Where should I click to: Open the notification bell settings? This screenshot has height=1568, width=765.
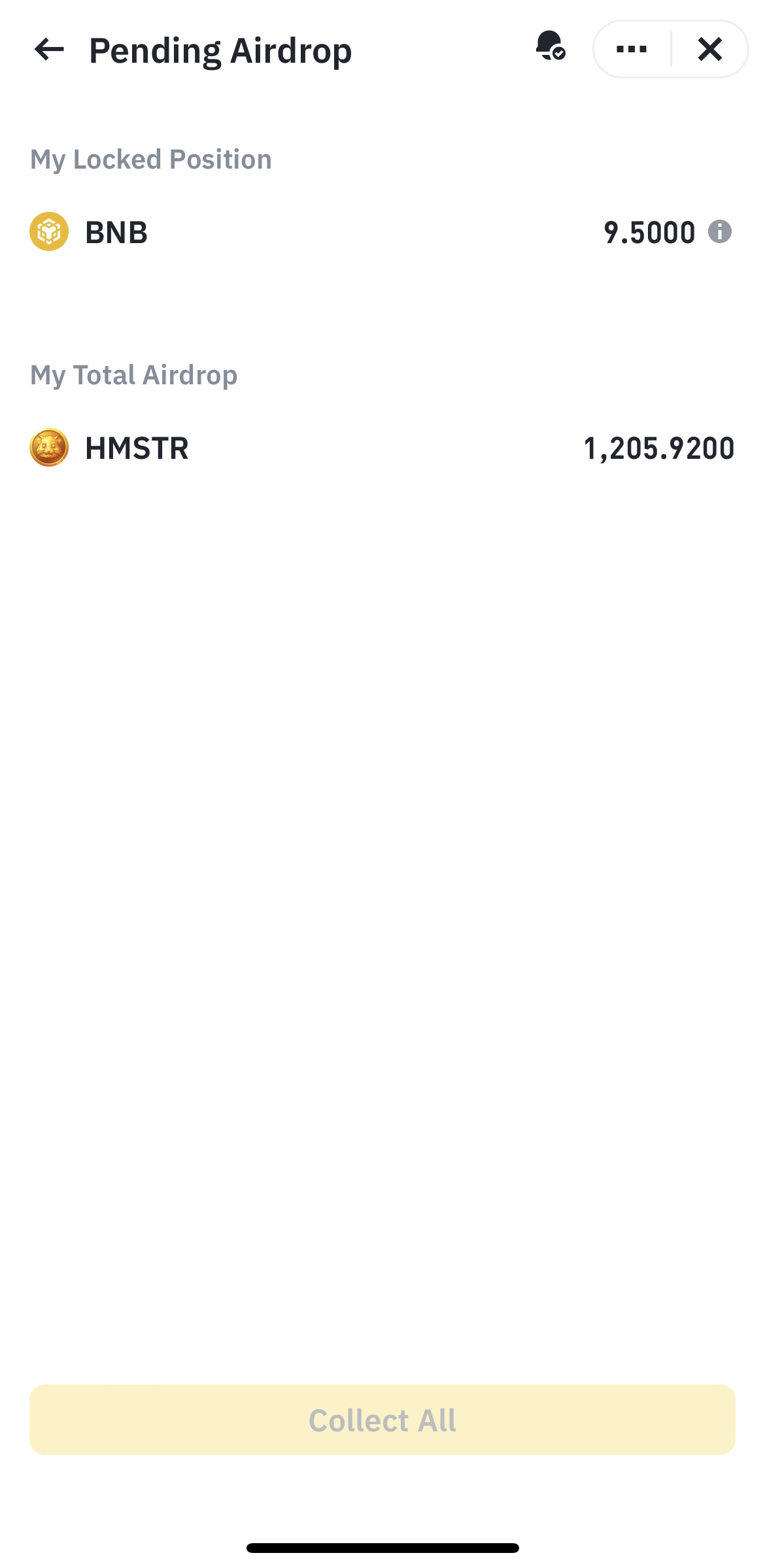click(x=551, y=46)
